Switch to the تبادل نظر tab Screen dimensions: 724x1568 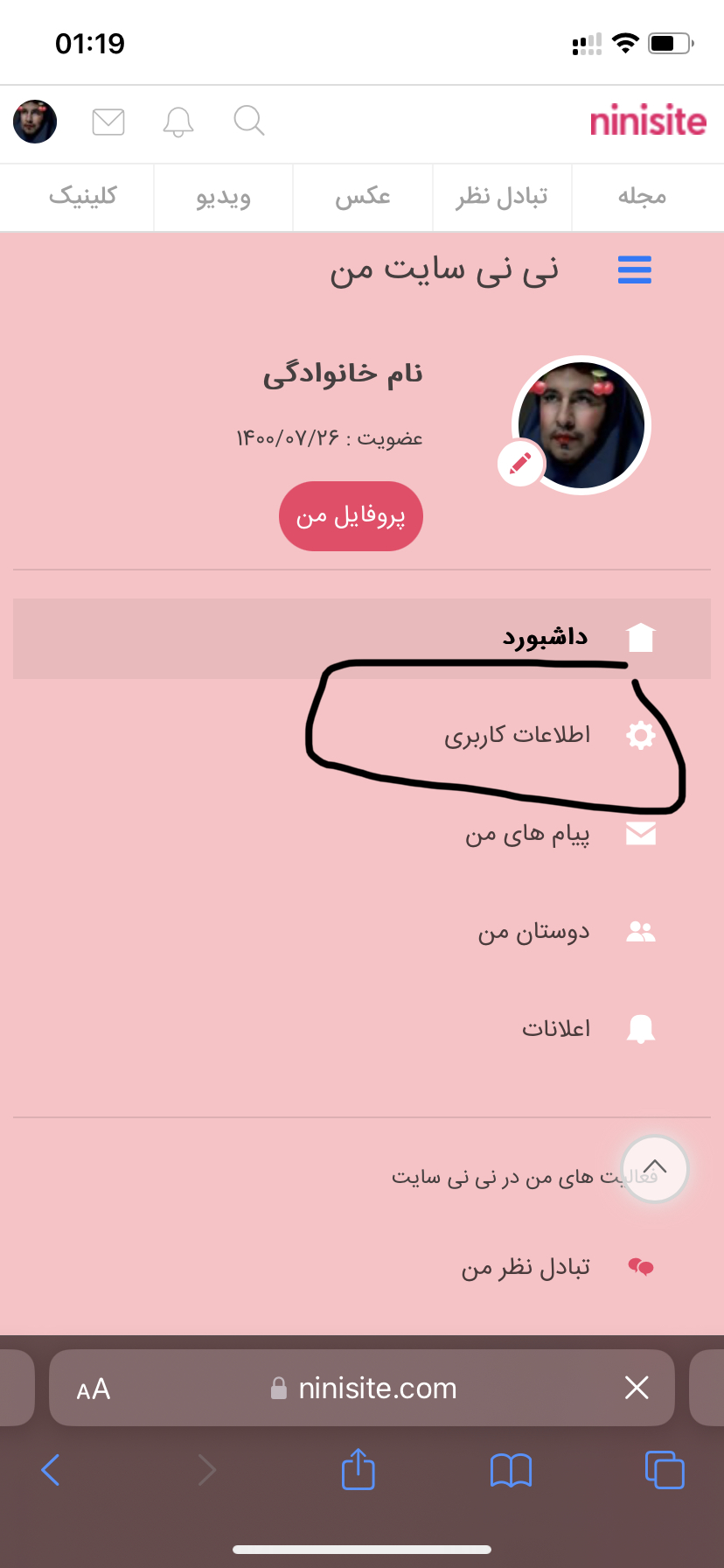pyautogui.click(x=502, y=197)
